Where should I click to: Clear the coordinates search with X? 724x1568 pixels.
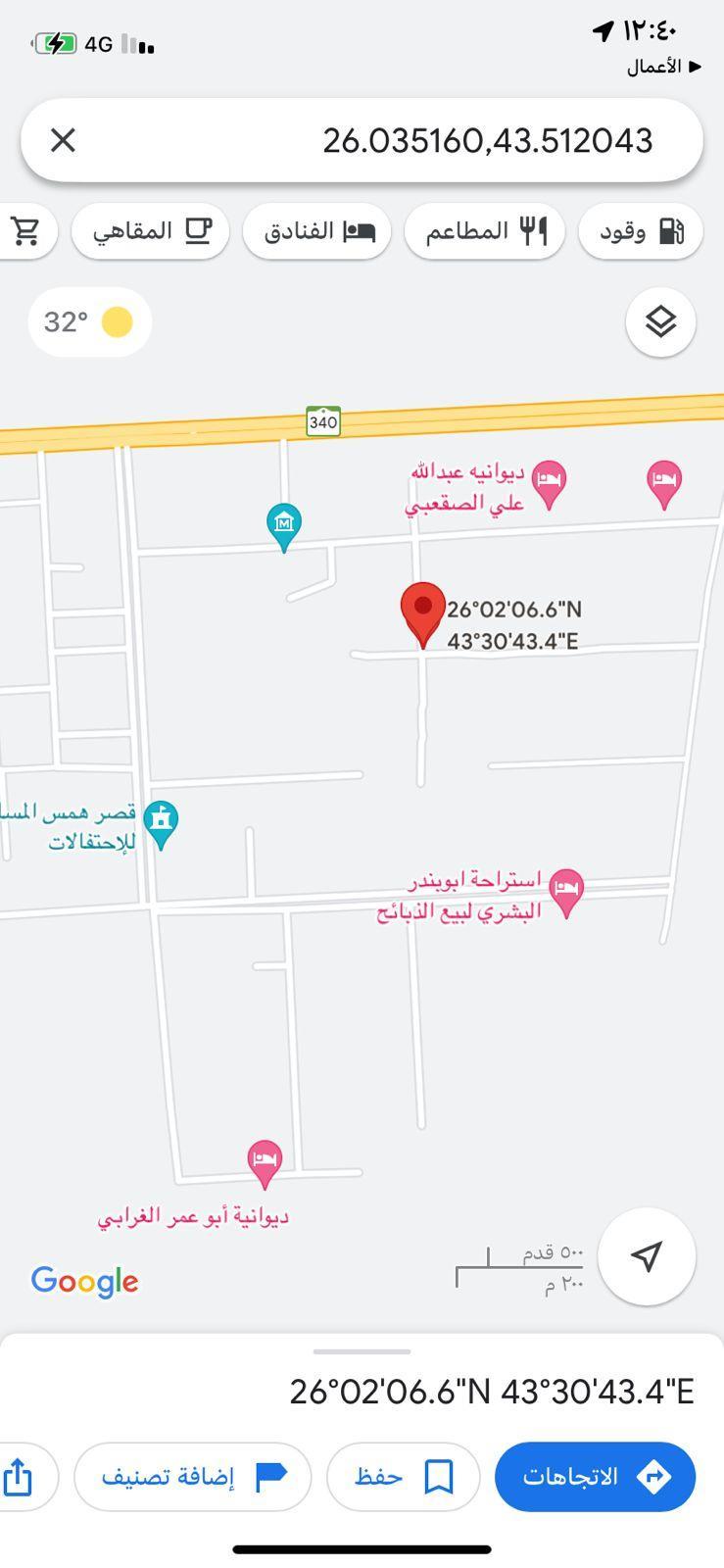[63, 140]
